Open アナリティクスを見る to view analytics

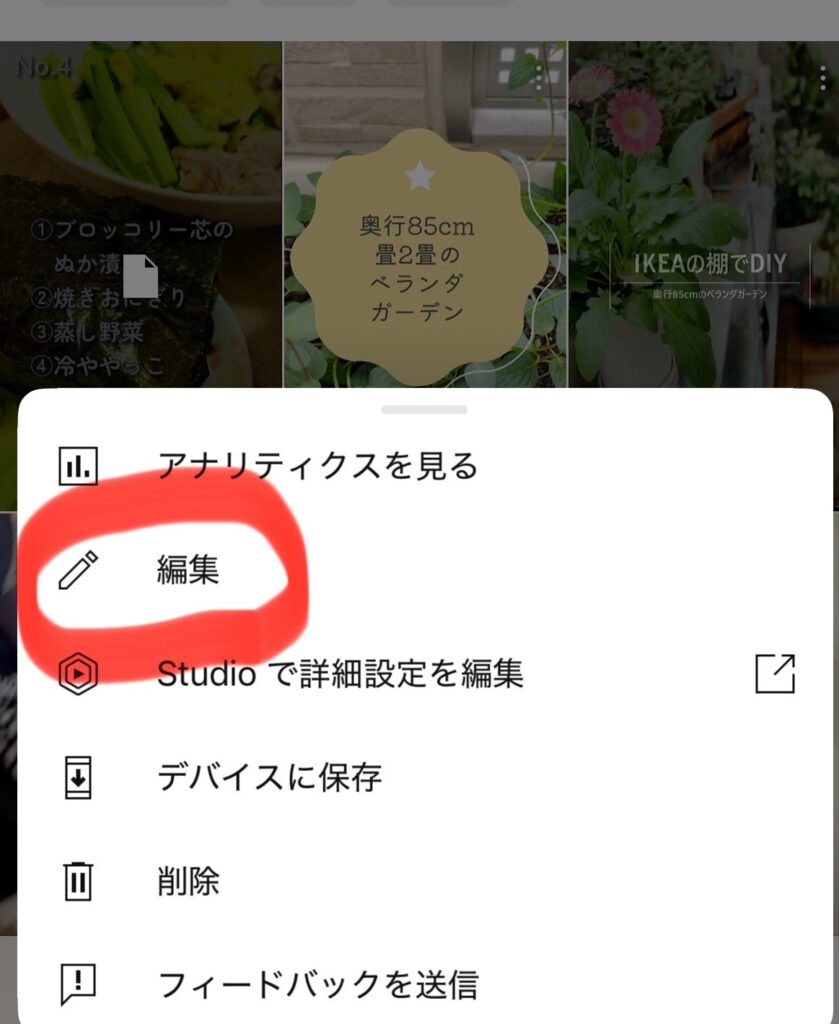[317, 466]
